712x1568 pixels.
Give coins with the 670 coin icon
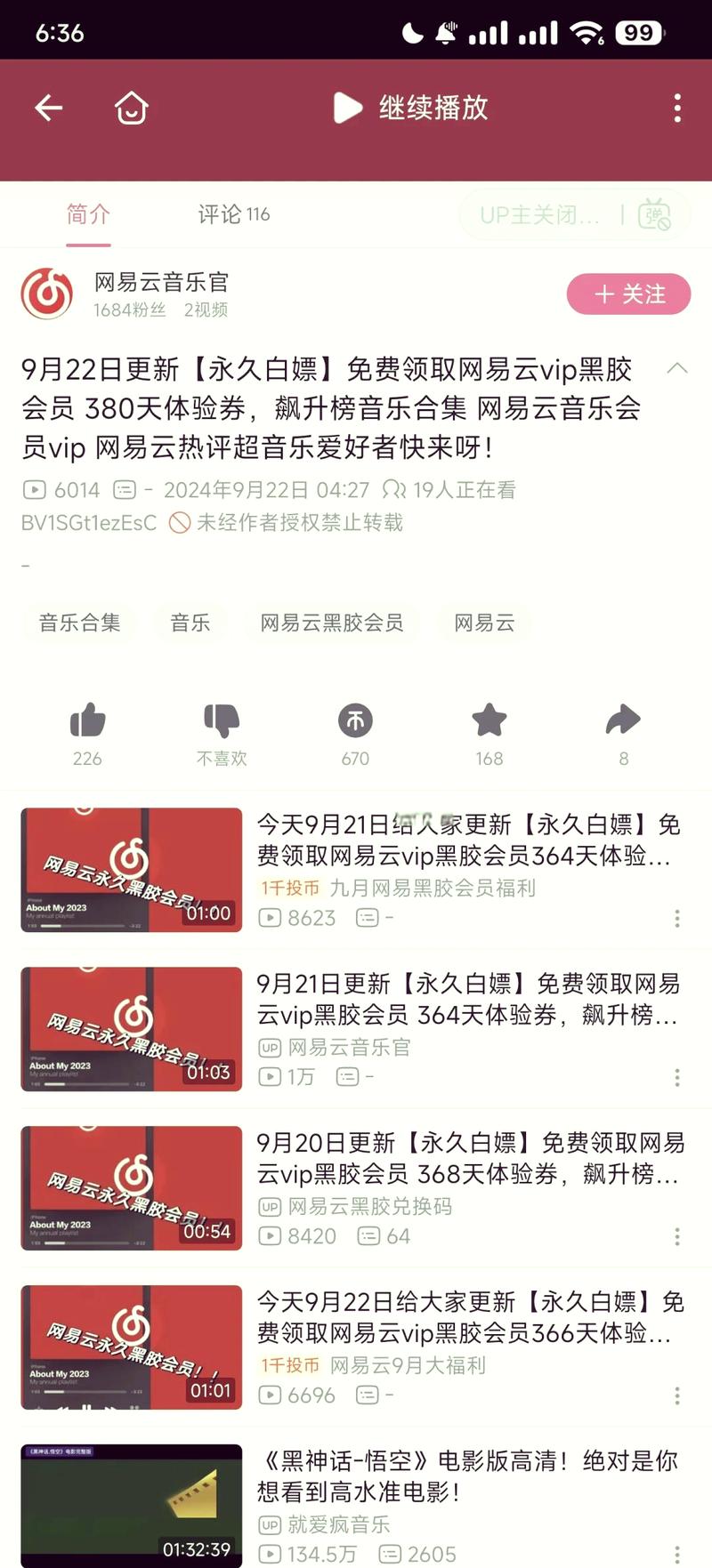pos(355,720)
